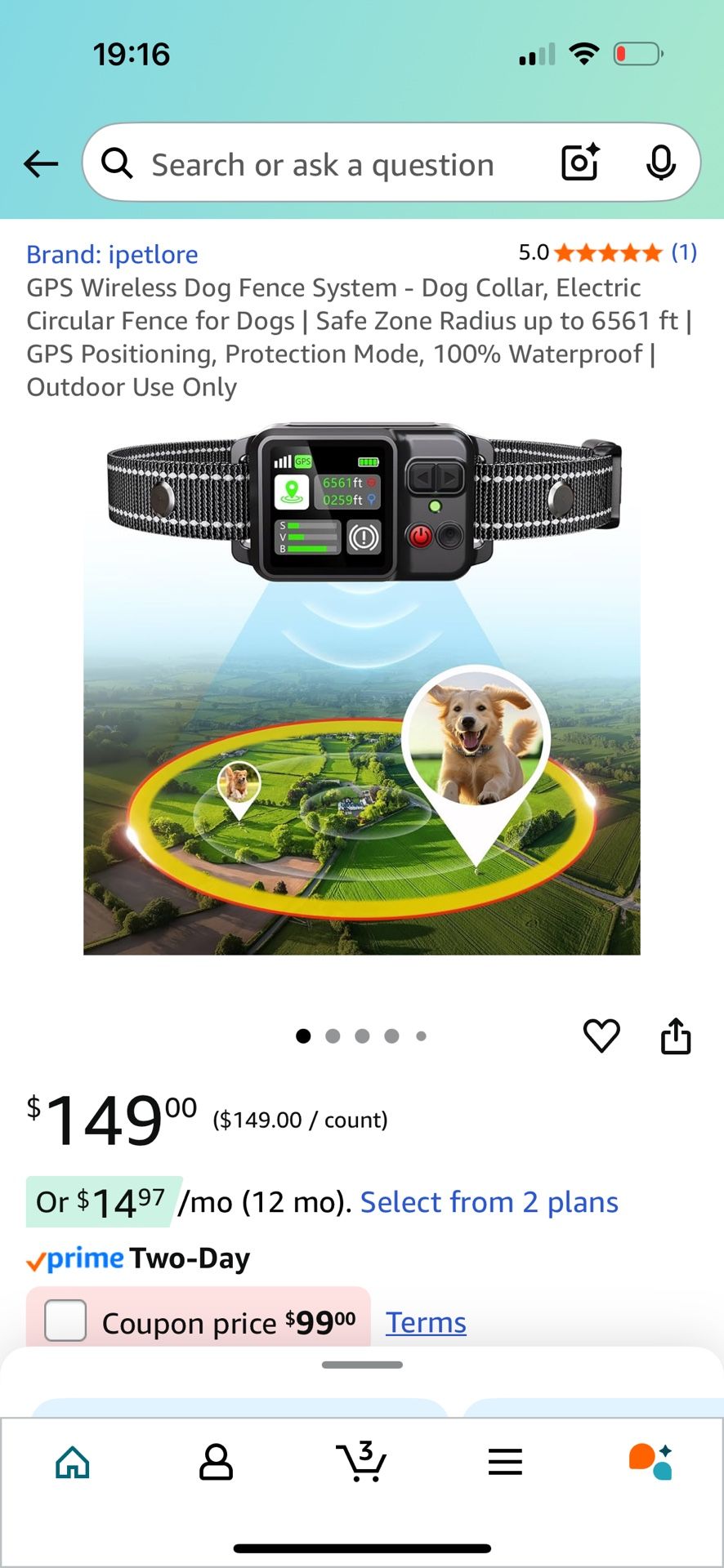This screenshot has width=724, height=1568.
Task: Open the cart with 3 items
Action: click(x=361, y=1462)
